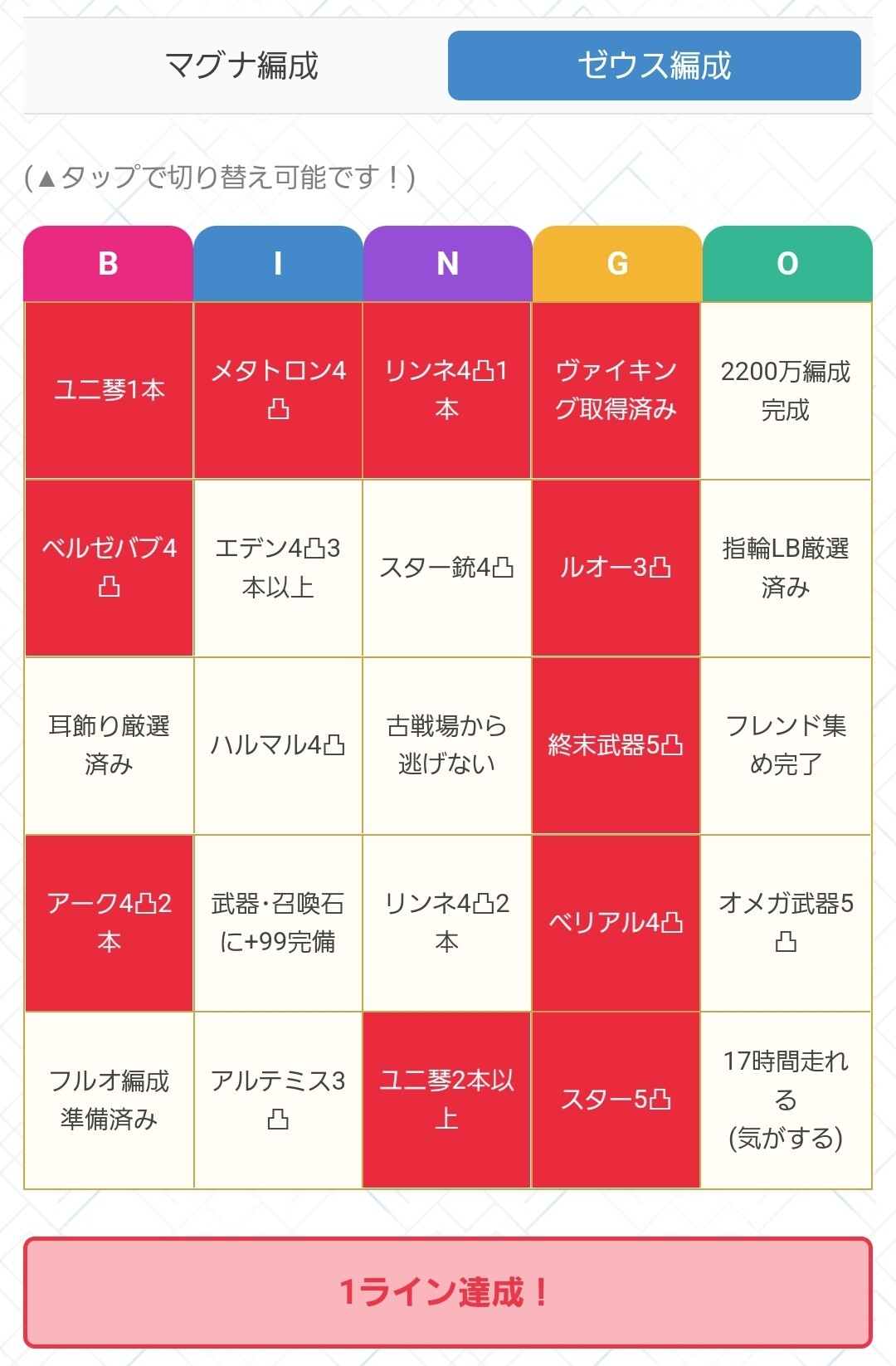Select the ゼウス編成 tab

(654, 66)
